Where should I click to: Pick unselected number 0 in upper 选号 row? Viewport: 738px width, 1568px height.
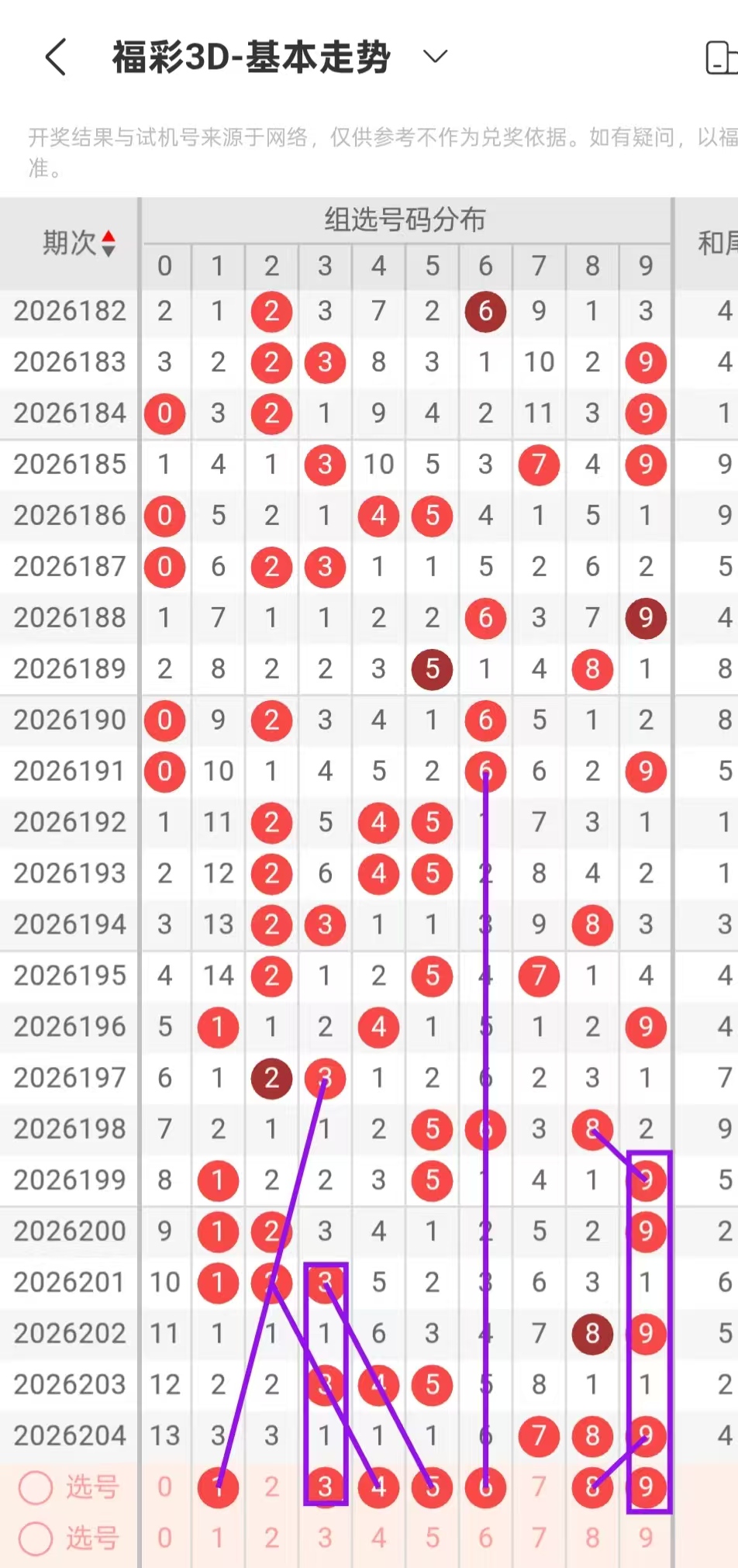click(164, 1487)
